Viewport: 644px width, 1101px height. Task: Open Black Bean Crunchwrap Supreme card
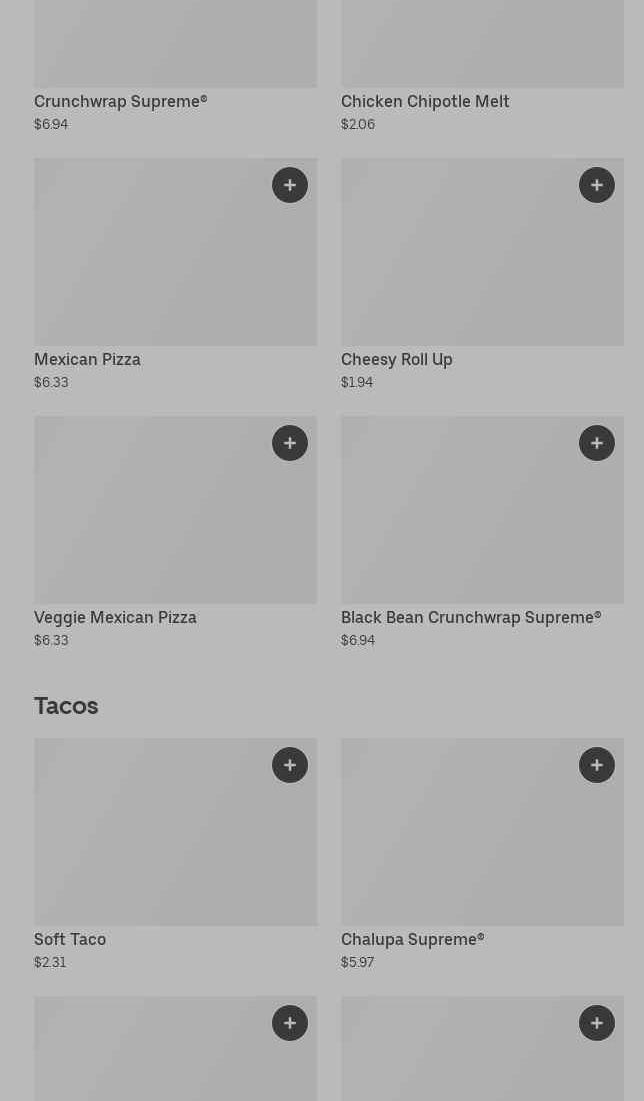(482, 533)
